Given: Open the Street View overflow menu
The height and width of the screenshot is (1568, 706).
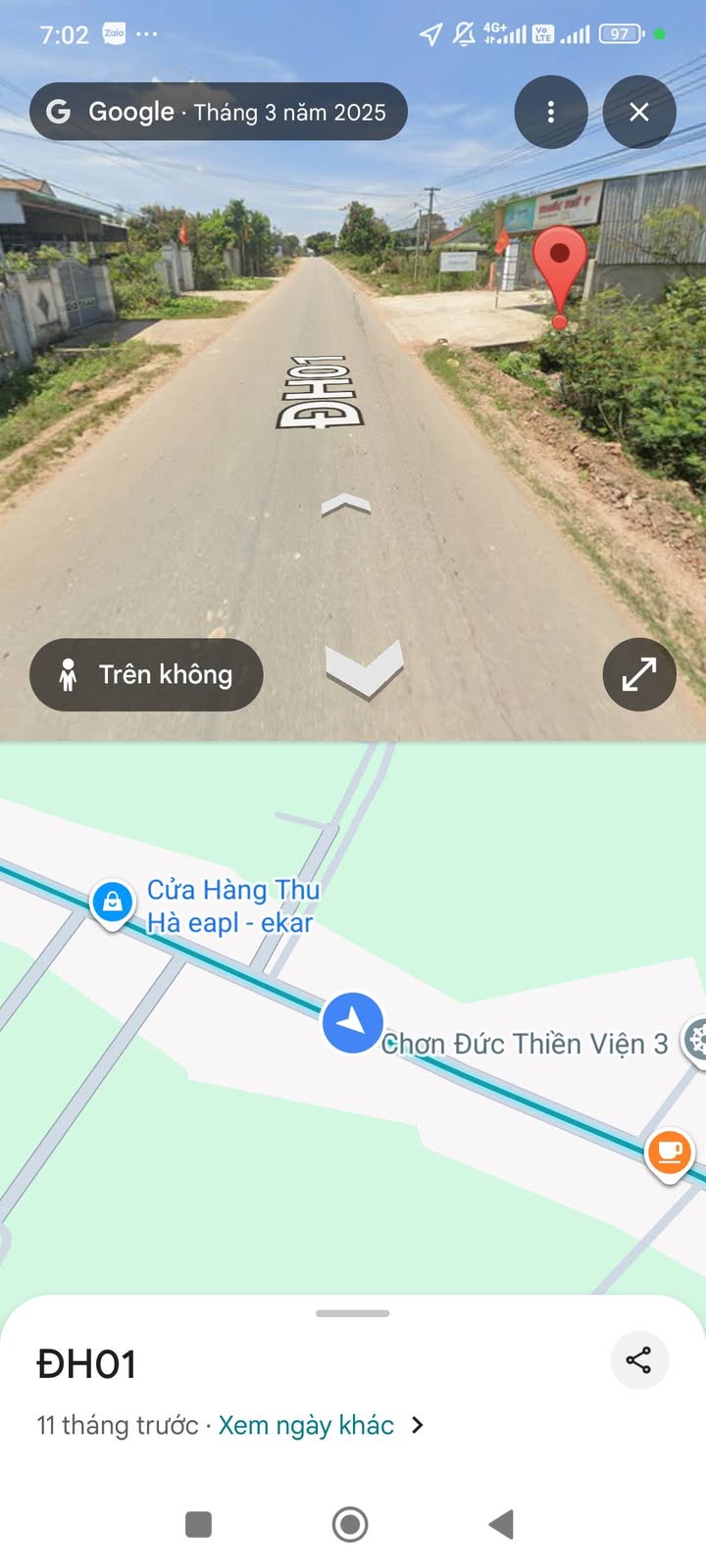Looking at the screenshot, I should pos(550,112).
